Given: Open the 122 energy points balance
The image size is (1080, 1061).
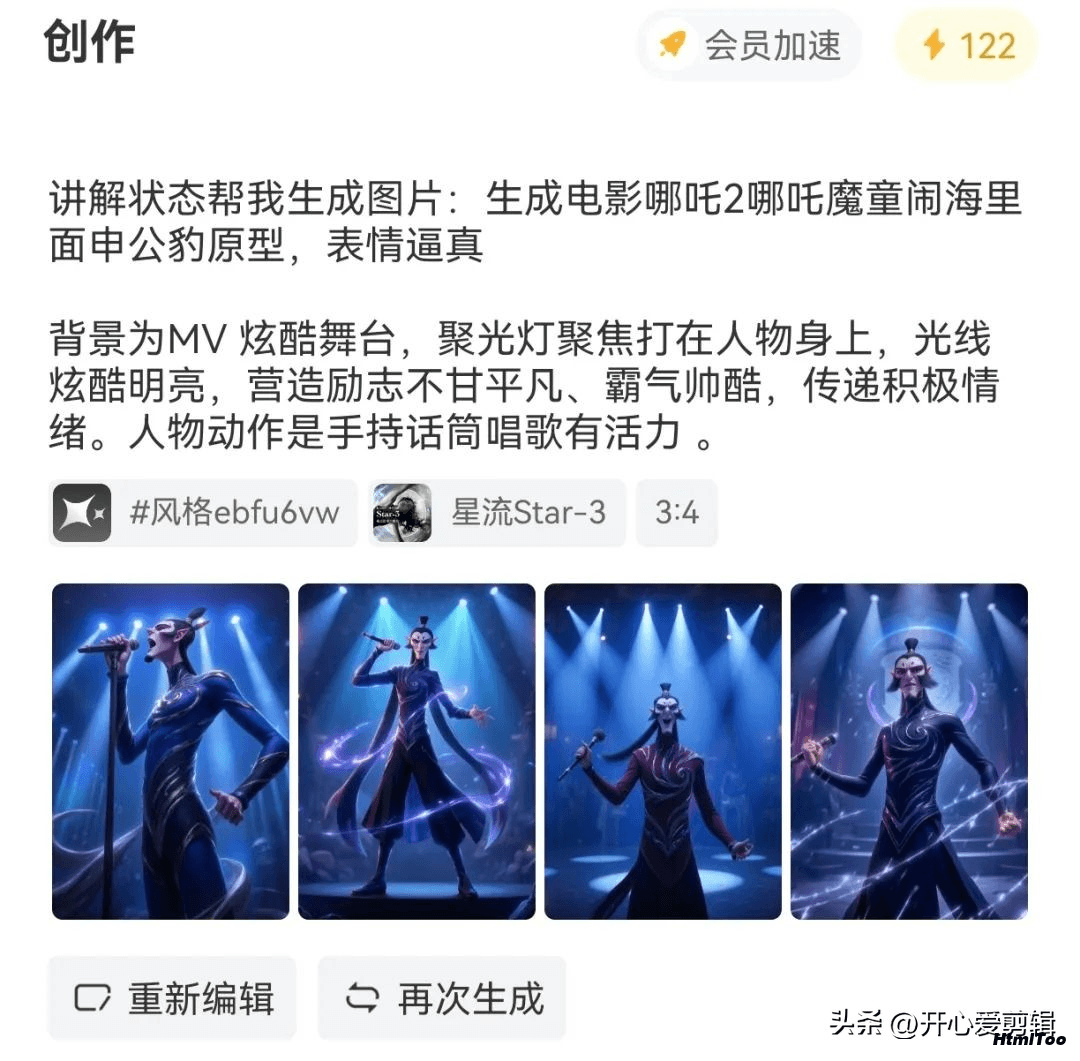Looking at the screenshot, I should pyautogui.click(x=966, y=45).
